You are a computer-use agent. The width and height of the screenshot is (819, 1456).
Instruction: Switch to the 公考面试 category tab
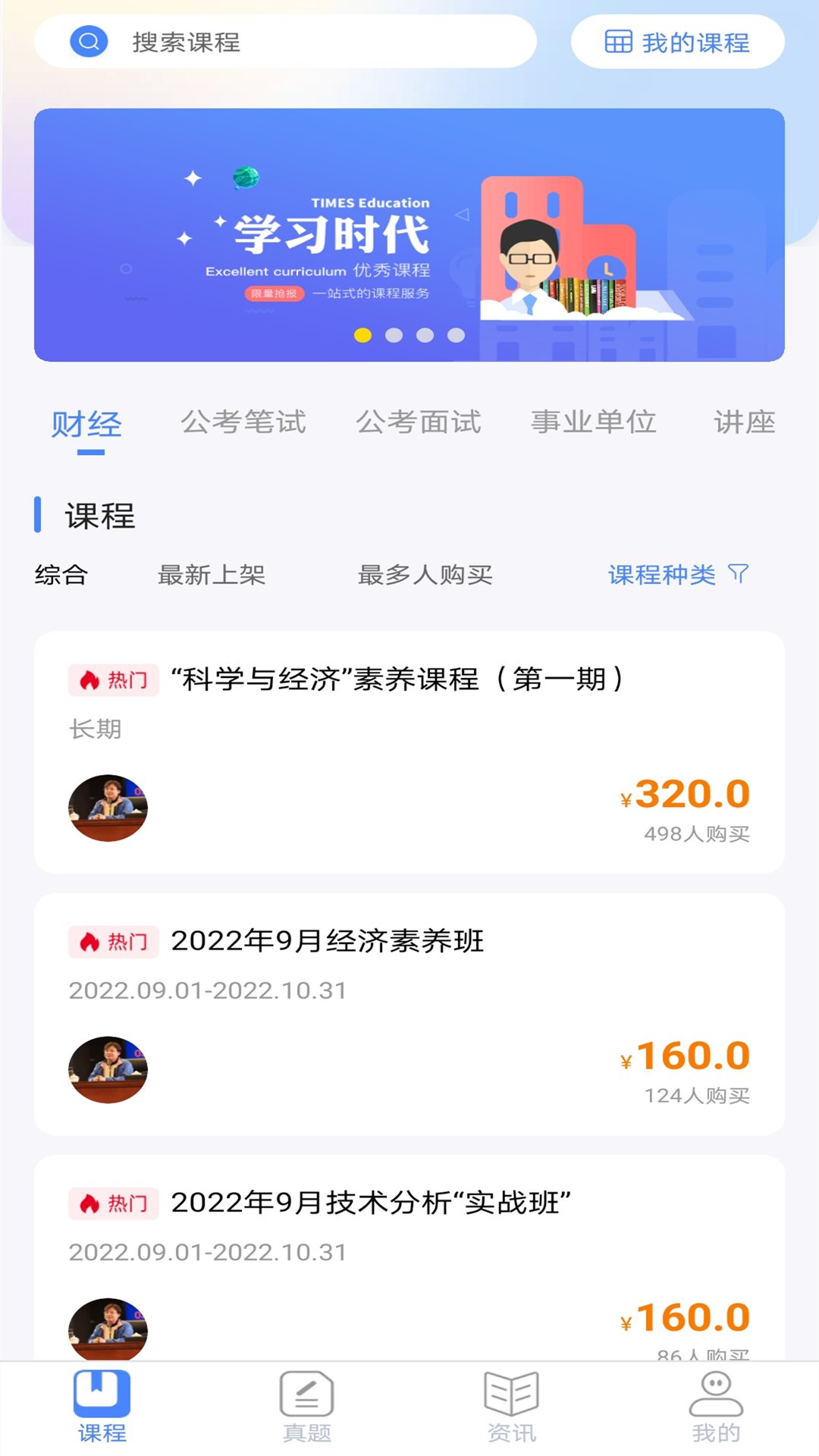point(419,422)
